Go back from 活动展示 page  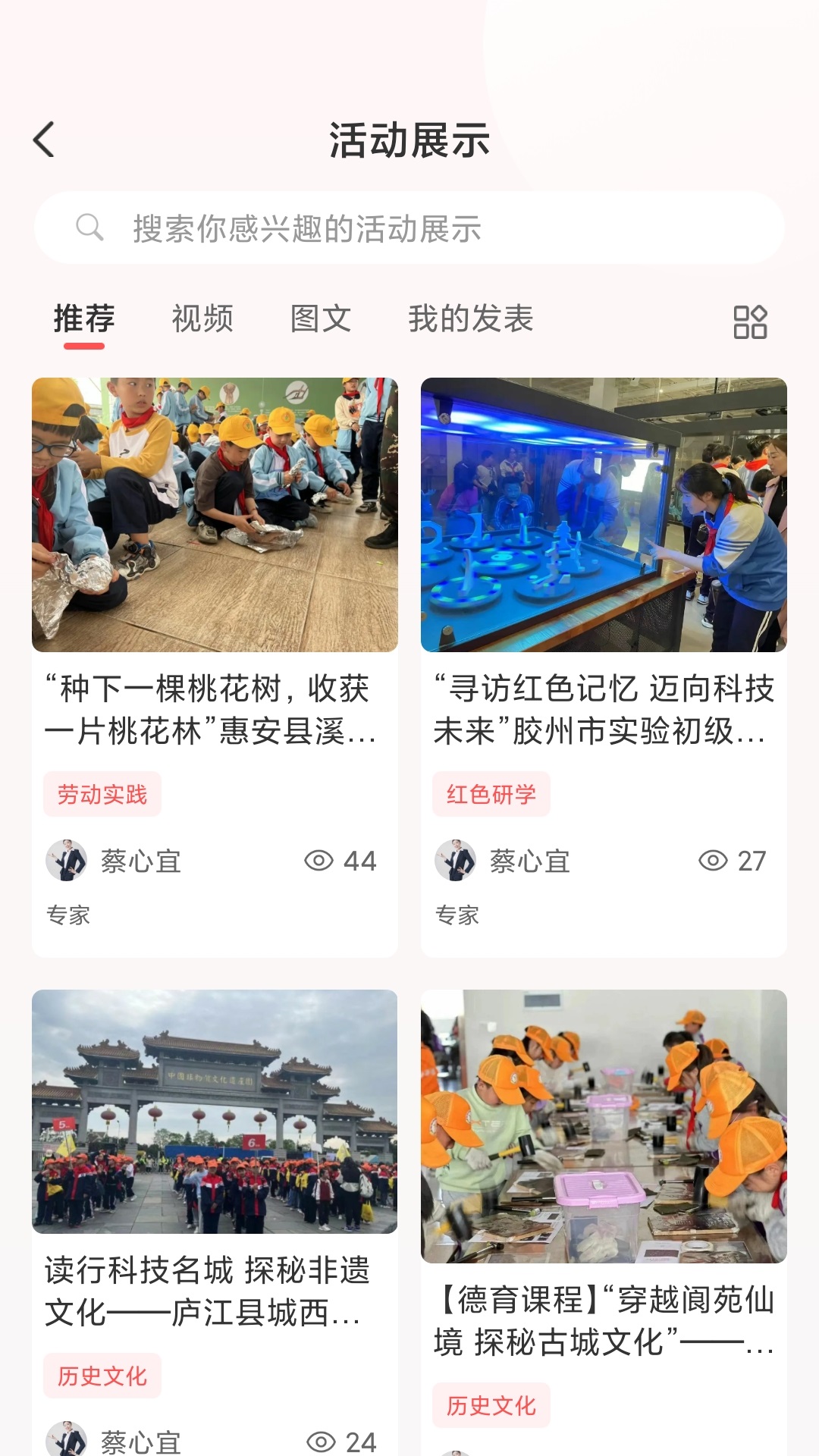tap(45, 140)
